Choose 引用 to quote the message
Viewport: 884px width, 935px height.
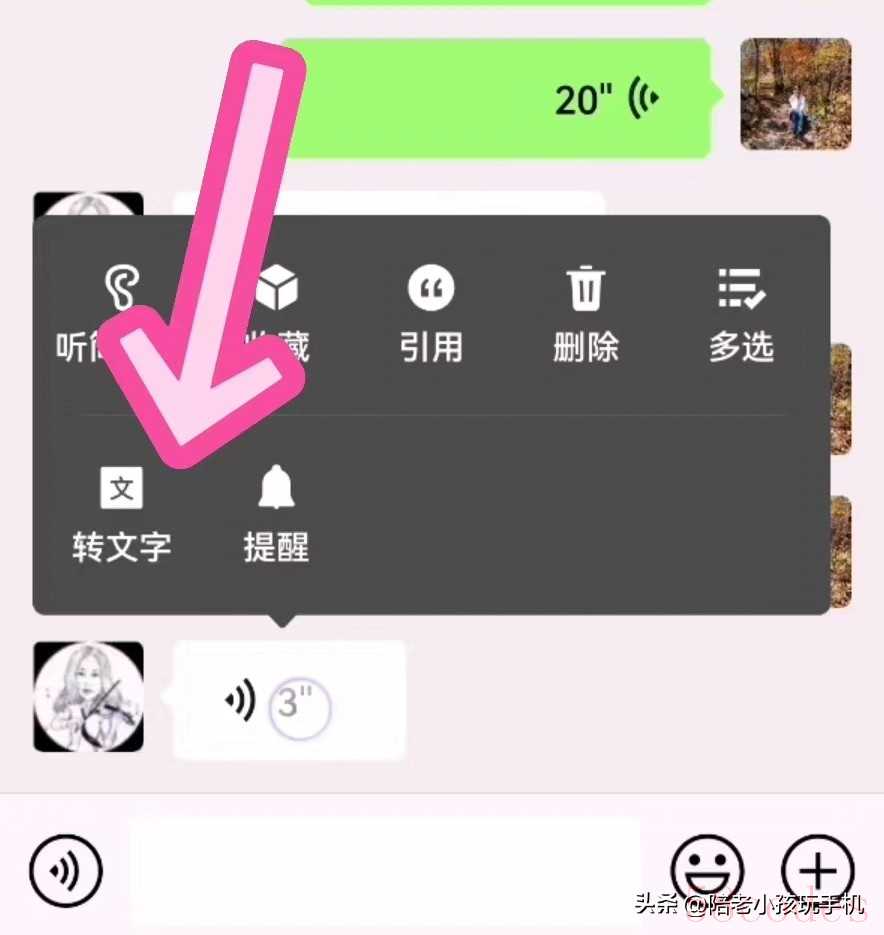tap(431, 315)
